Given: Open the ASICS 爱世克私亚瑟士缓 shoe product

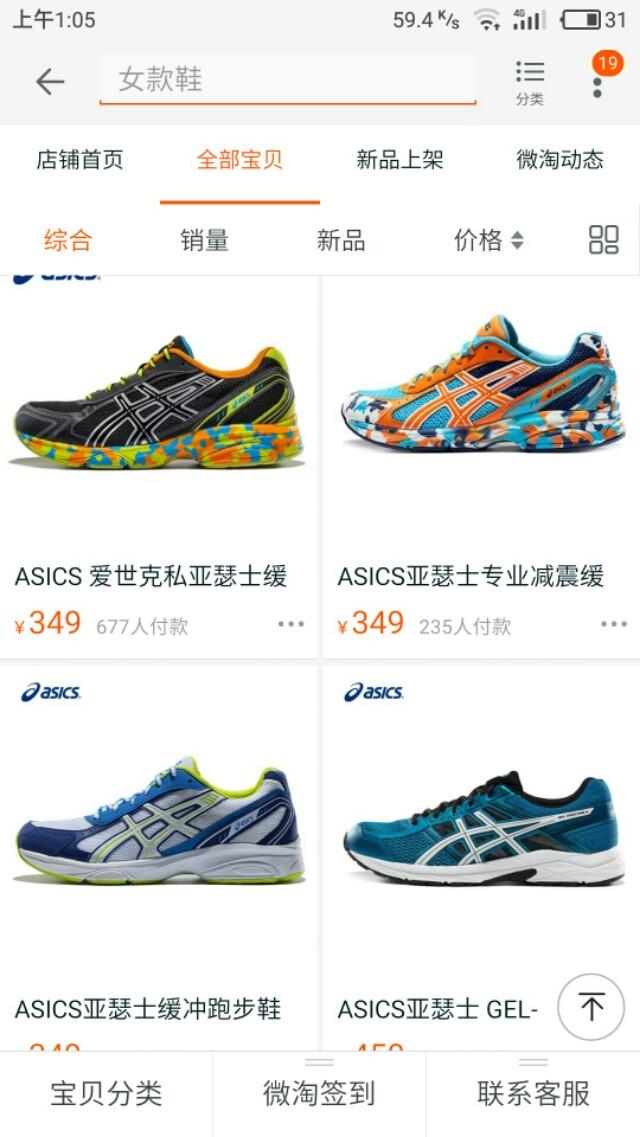Looking at the screenshot, I should [158, 468].
